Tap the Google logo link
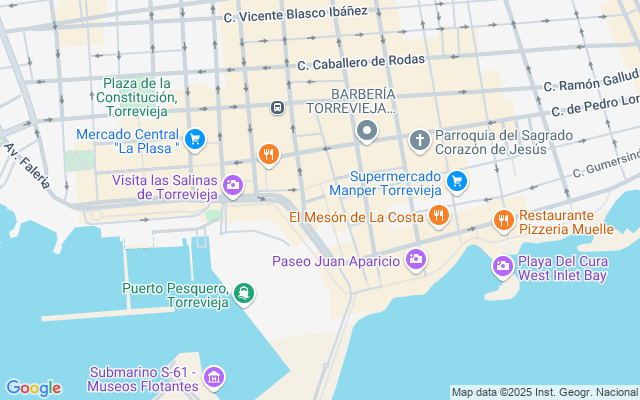Viewport: 640px width, 400px height. [x=33, y=388]
